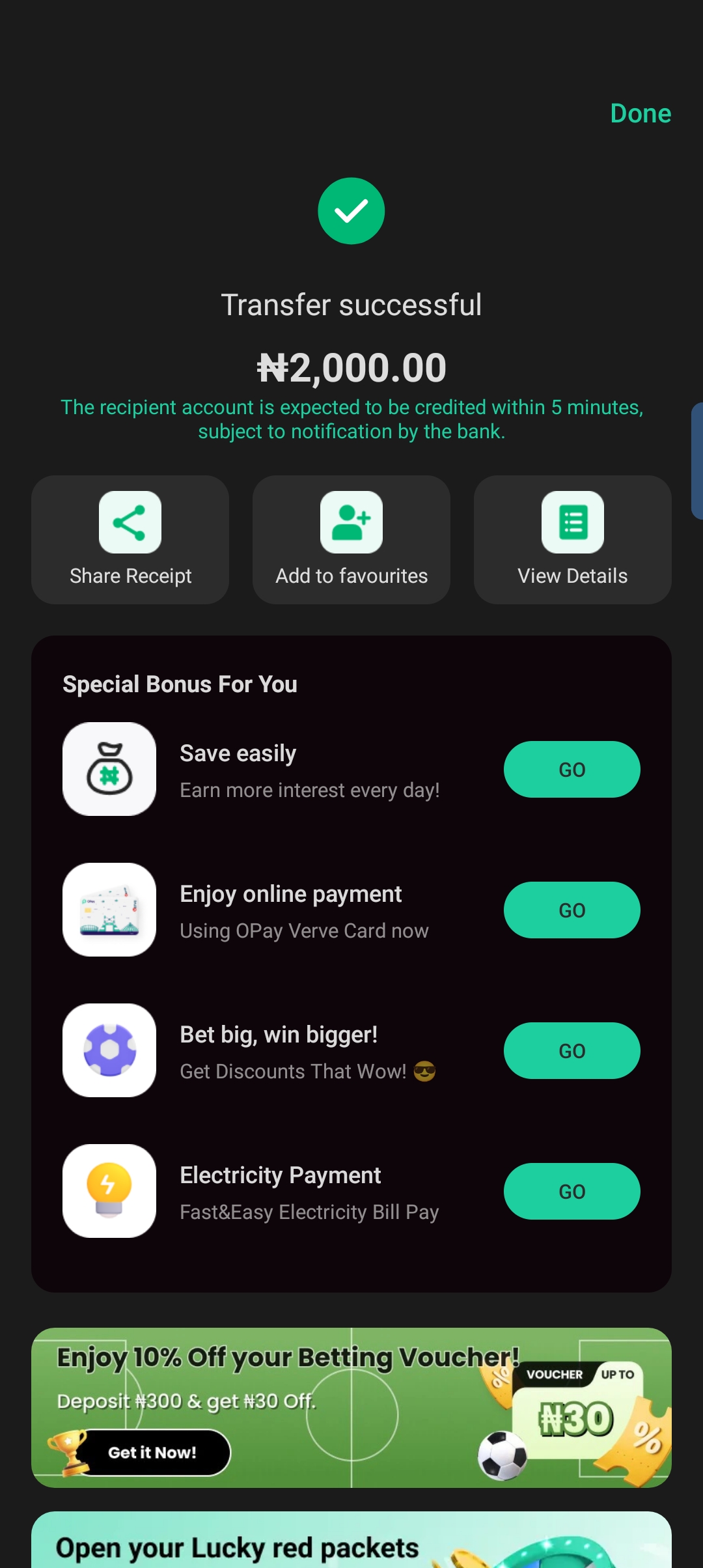Viewport: 703px width, 1568px height.
Task: Tap GO for Enjoy online payment
Action: pos(572,910)
